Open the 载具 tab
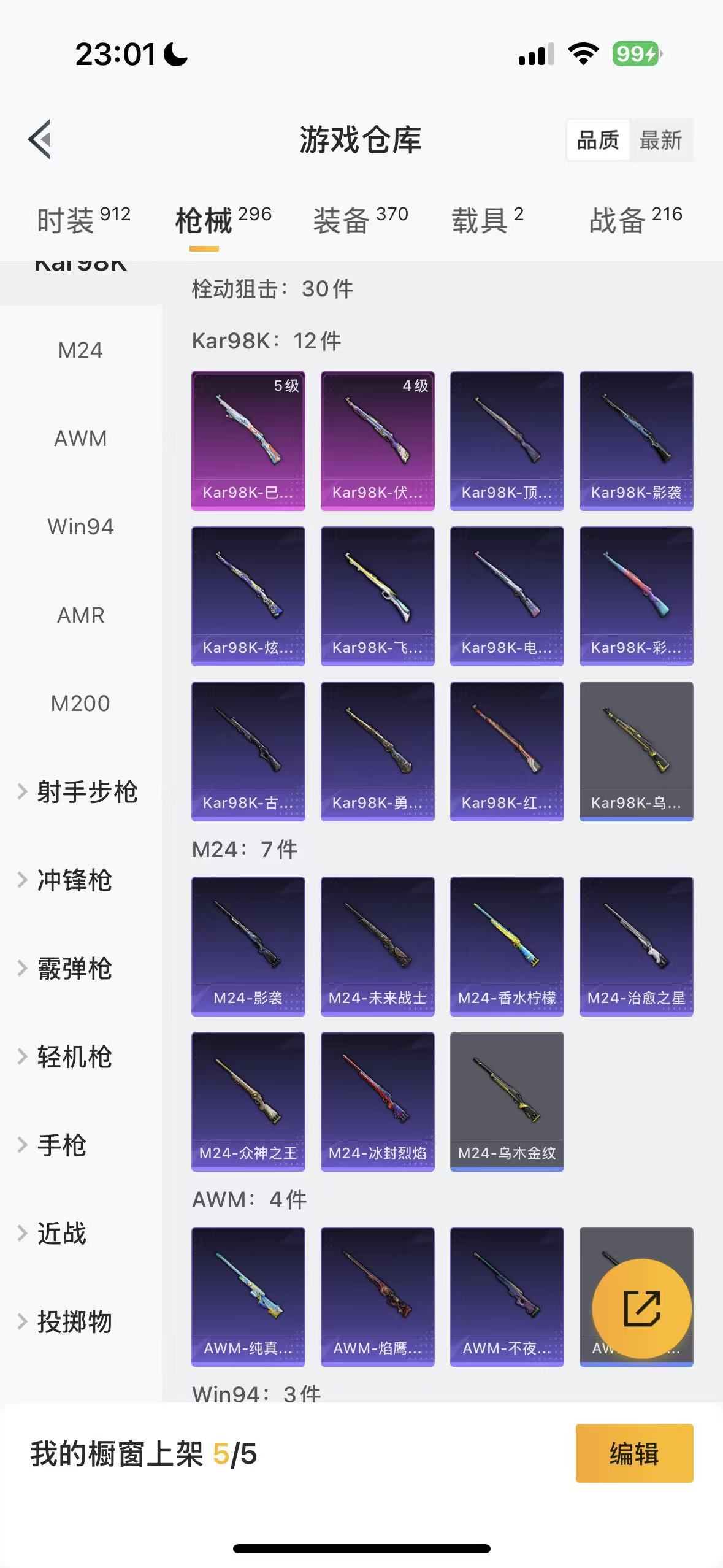Viewport: 723px width, 1568px height. 488,220
